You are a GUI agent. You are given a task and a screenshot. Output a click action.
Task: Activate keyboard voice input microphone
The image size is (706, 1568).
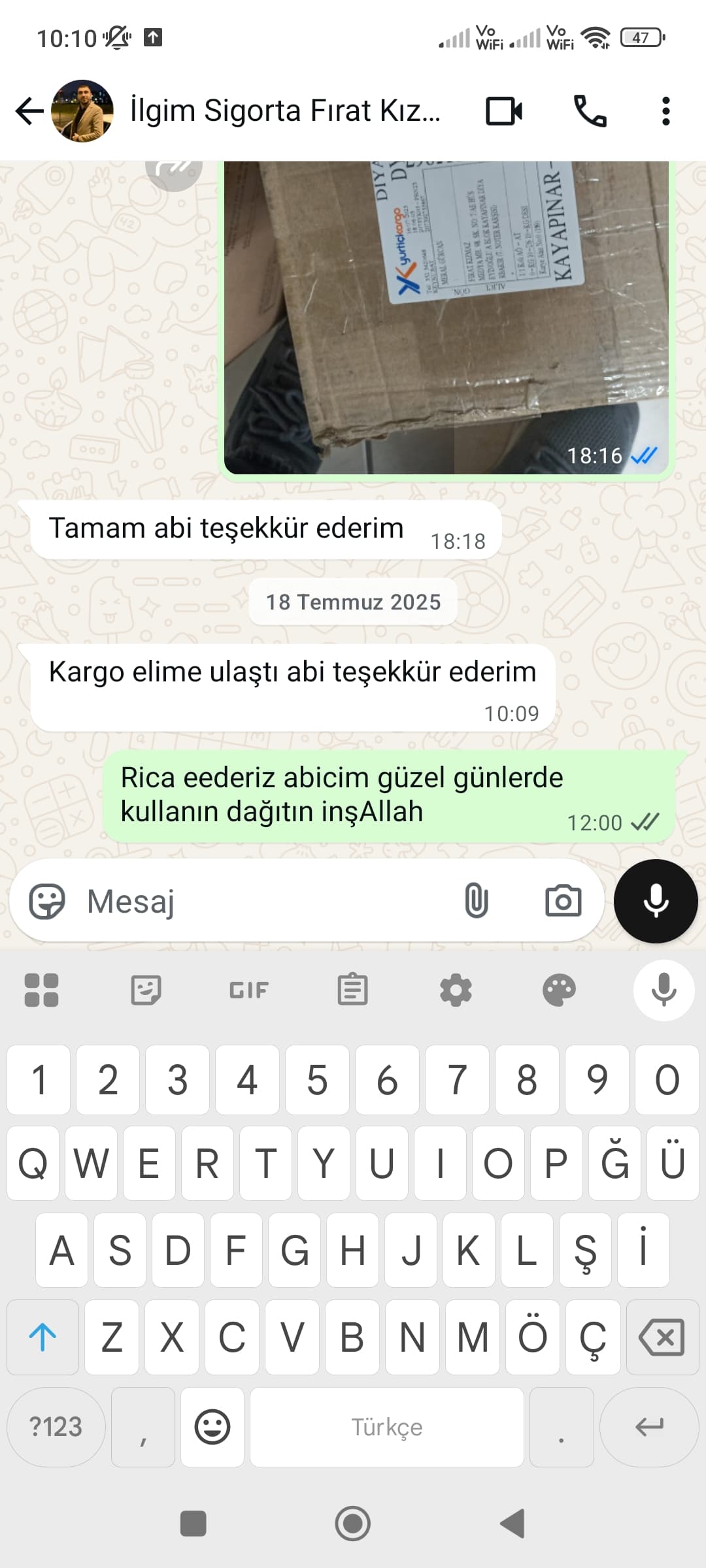(664, 990)
